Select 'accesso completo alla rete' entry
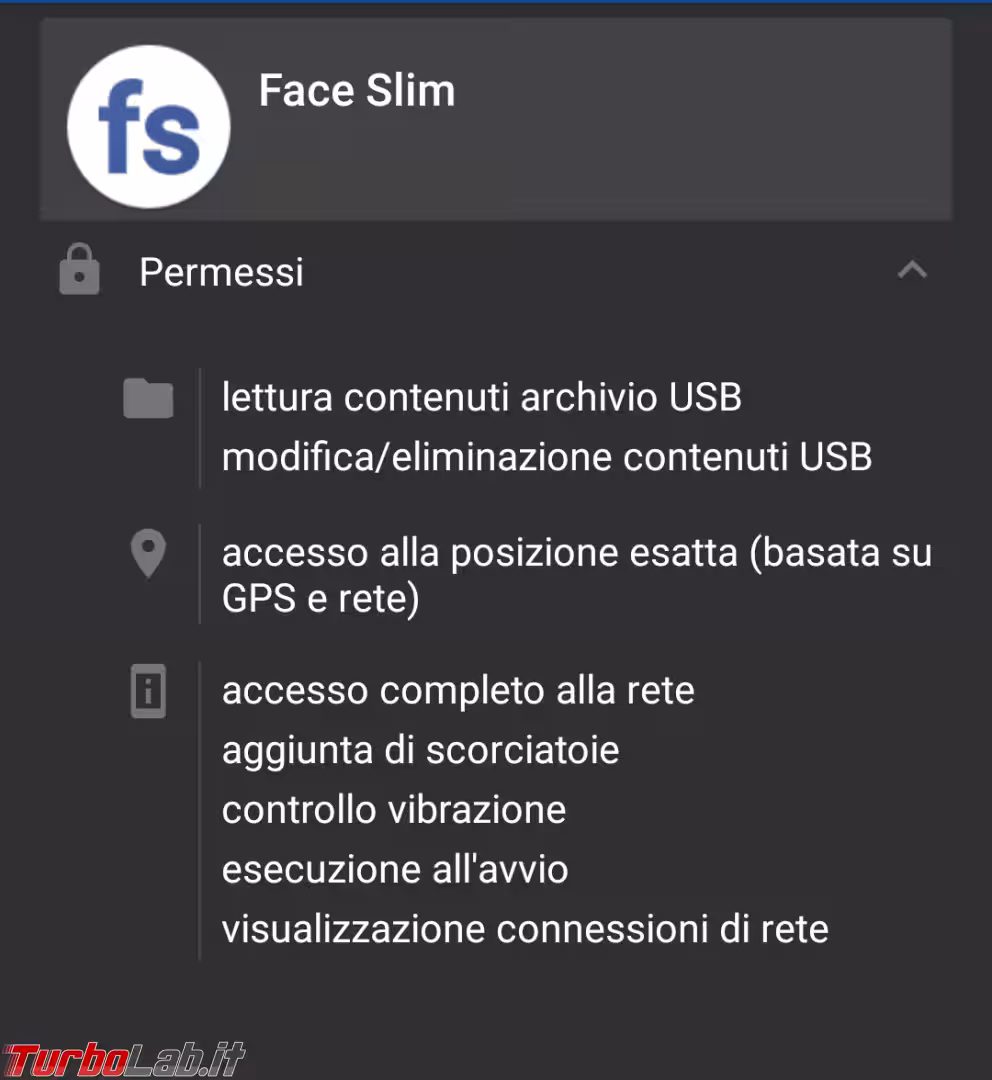The height and width of the screenshot is (1080, 992). 458,690
